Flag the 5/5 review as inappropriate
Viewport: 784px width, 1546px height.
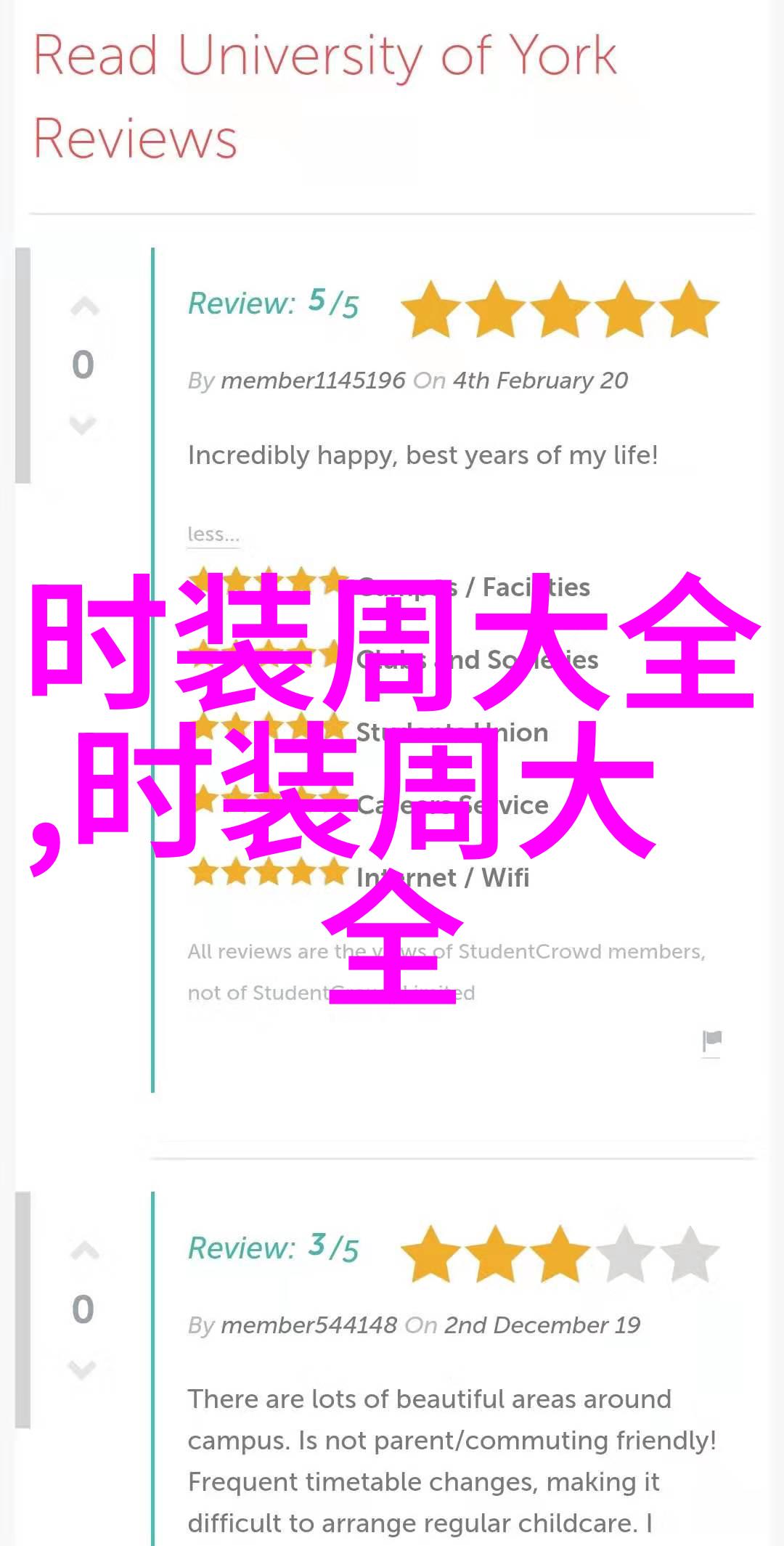(711, 1041)
